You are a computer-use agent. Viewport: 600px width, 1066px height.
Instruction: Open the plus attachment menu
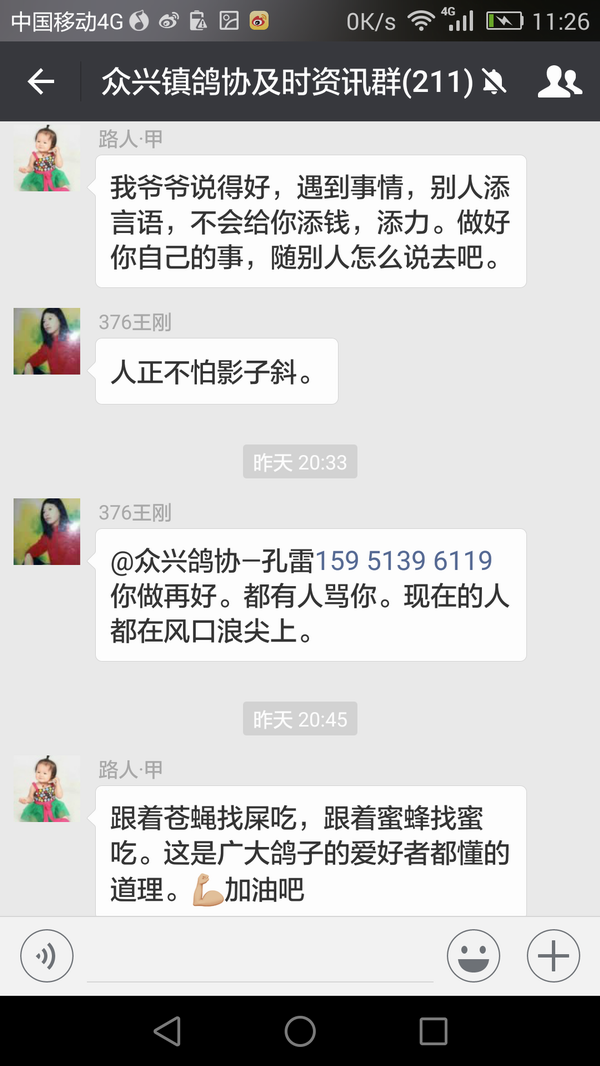553,956
